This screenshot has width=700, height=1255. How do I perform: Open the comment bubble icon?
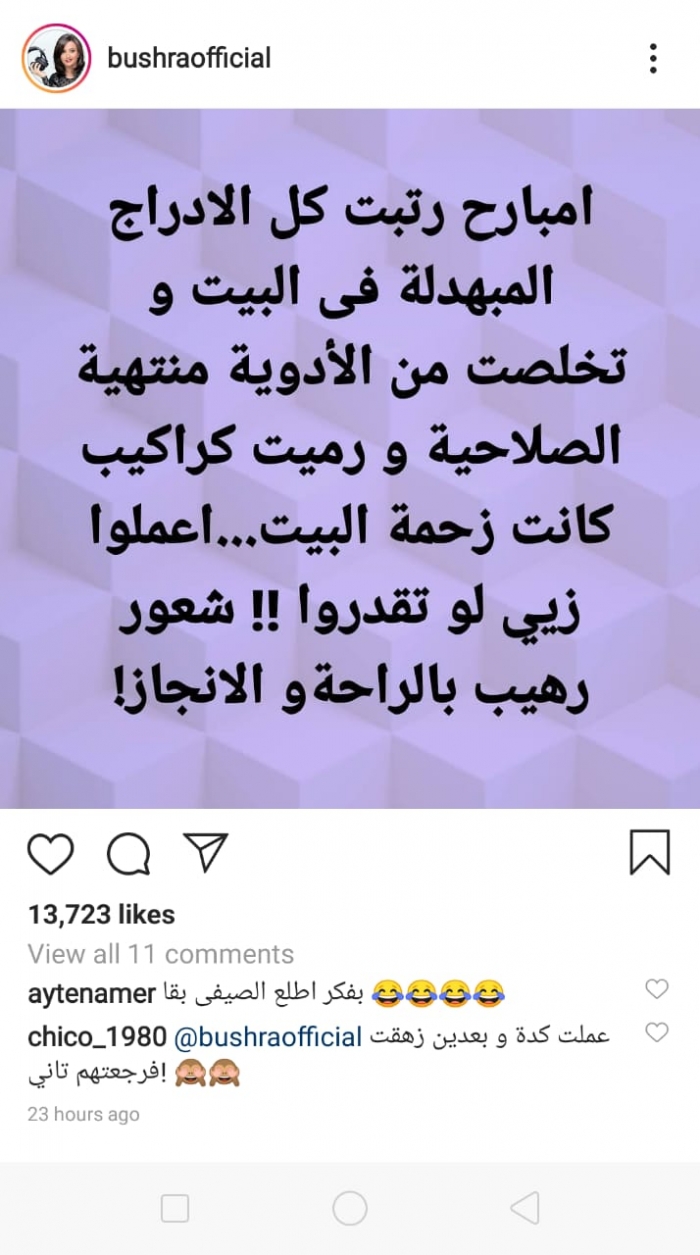pyautogui.click(x=128, y=854)
